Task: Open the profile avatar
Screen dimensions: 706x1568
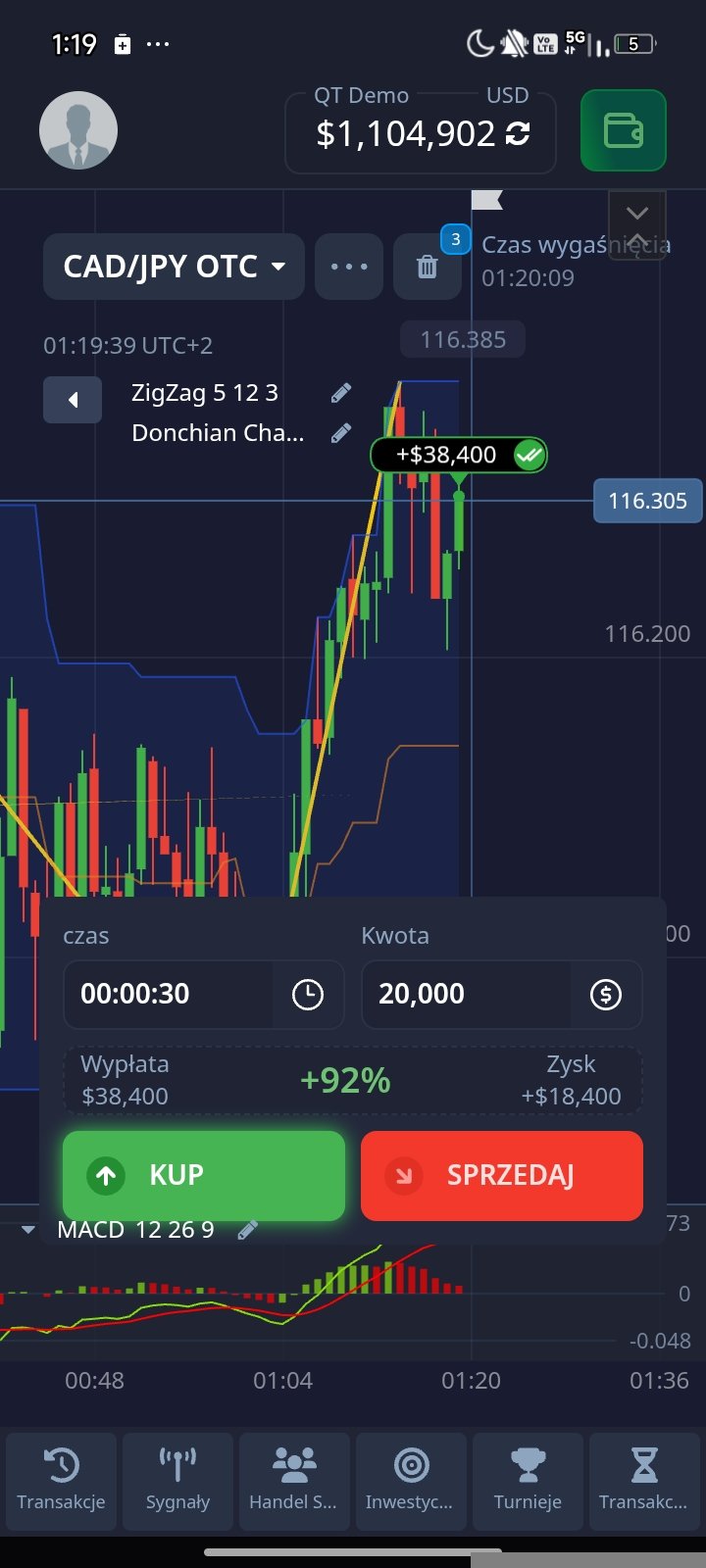Action: pyautogui.click(x=78, y=130)
